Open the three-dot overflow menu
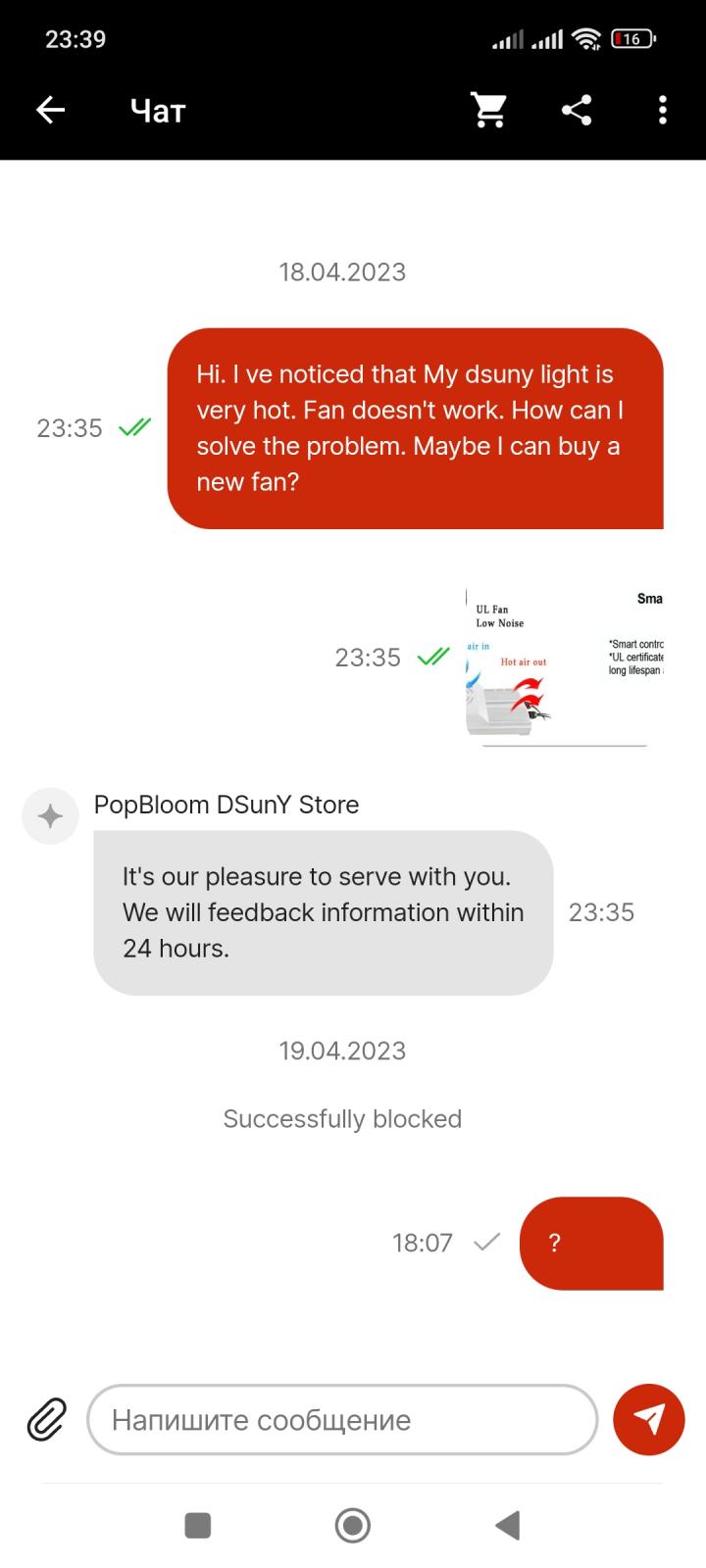Viewport: 706px width, 1568px height. point(663,110)
